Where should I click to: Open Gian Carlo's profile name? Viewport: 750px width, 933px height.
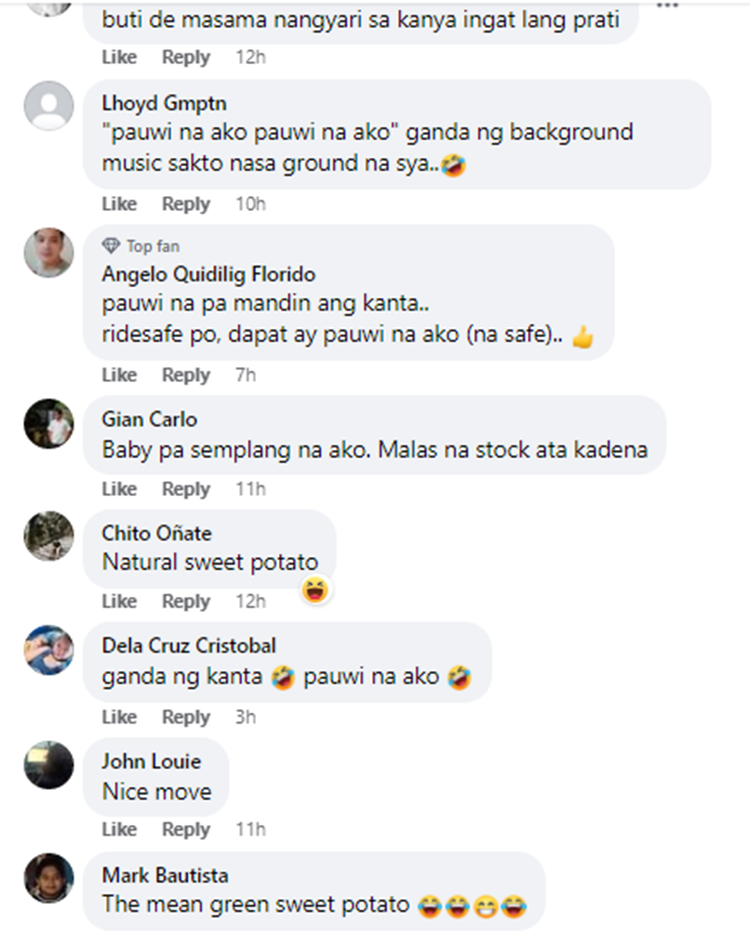click(x=149, y=419)
